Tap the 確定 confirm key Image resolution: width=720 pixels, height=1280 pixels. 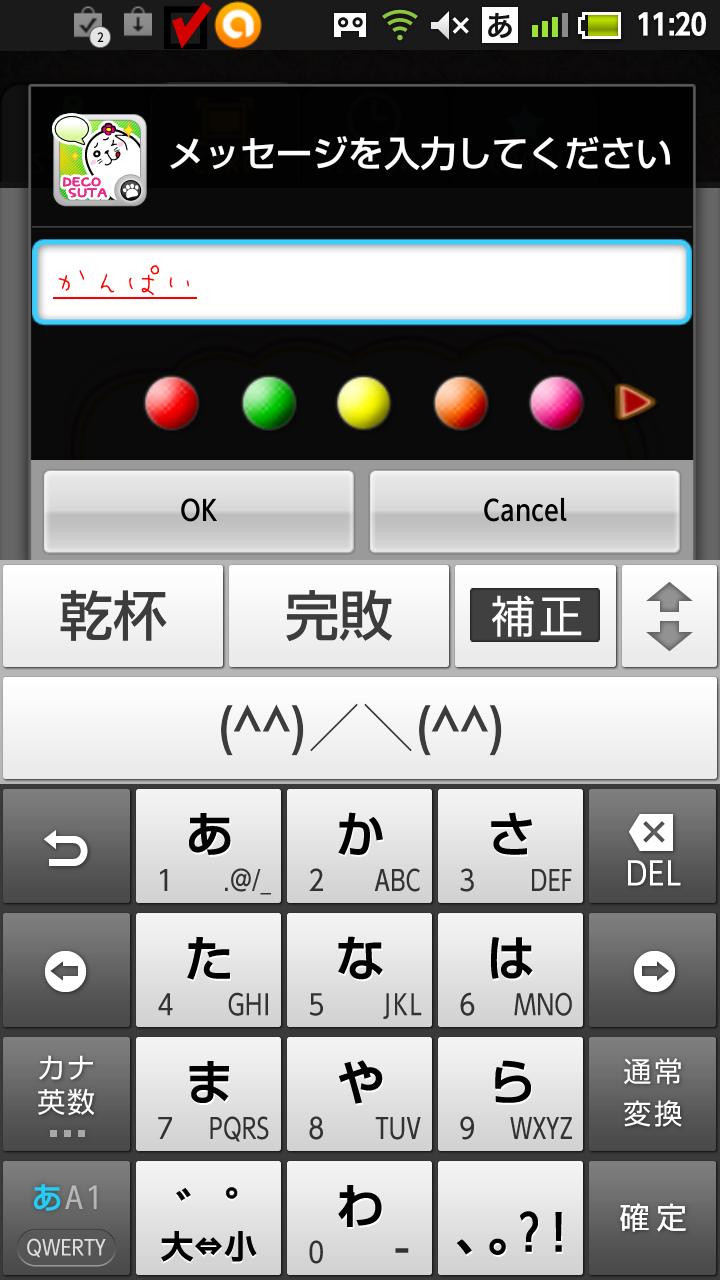(x=653, y=1217)
